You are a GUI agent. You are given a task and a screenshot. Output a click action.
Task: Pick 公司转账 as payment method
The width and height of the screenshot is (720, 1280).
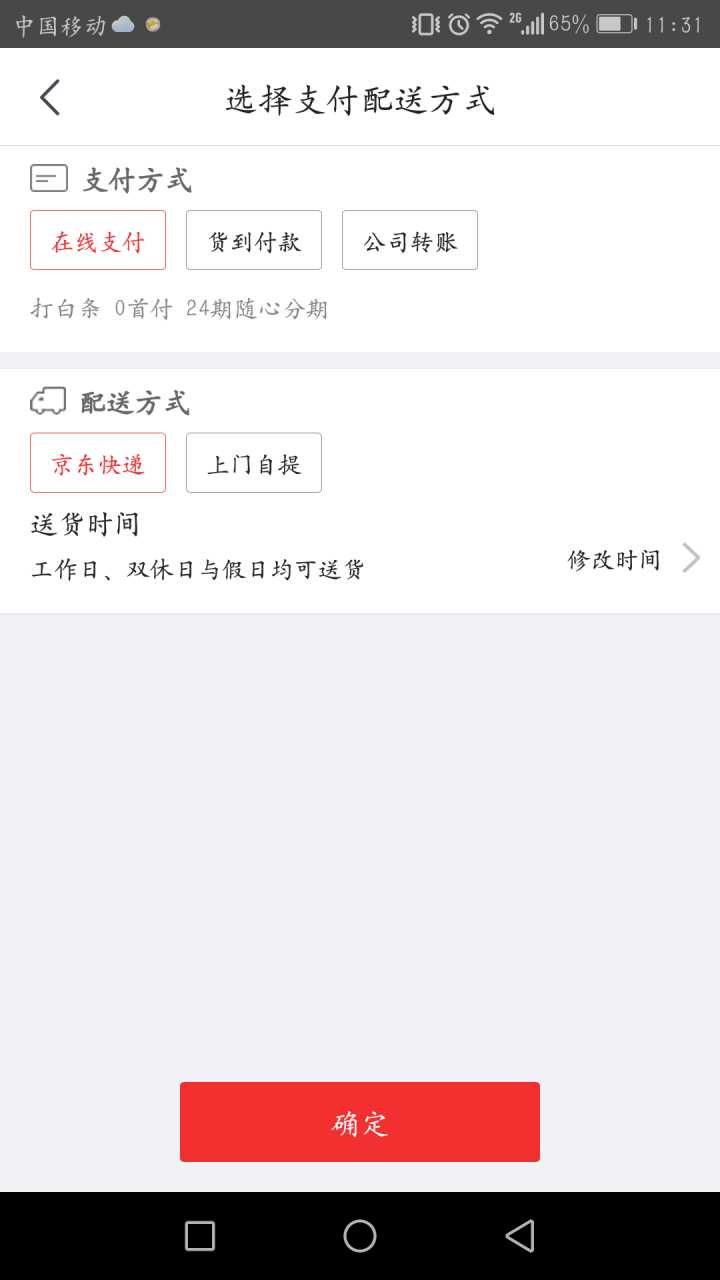click(410, 240)
